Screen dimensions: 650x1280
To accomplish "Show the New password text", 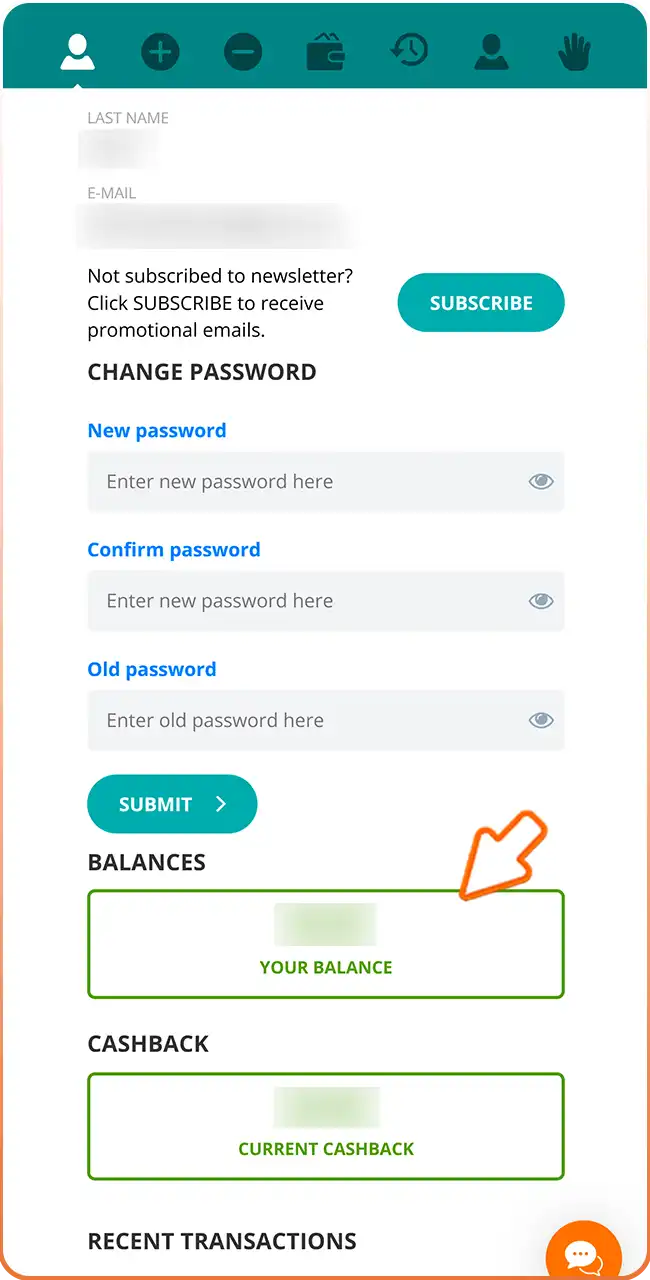I will point(541,482).
